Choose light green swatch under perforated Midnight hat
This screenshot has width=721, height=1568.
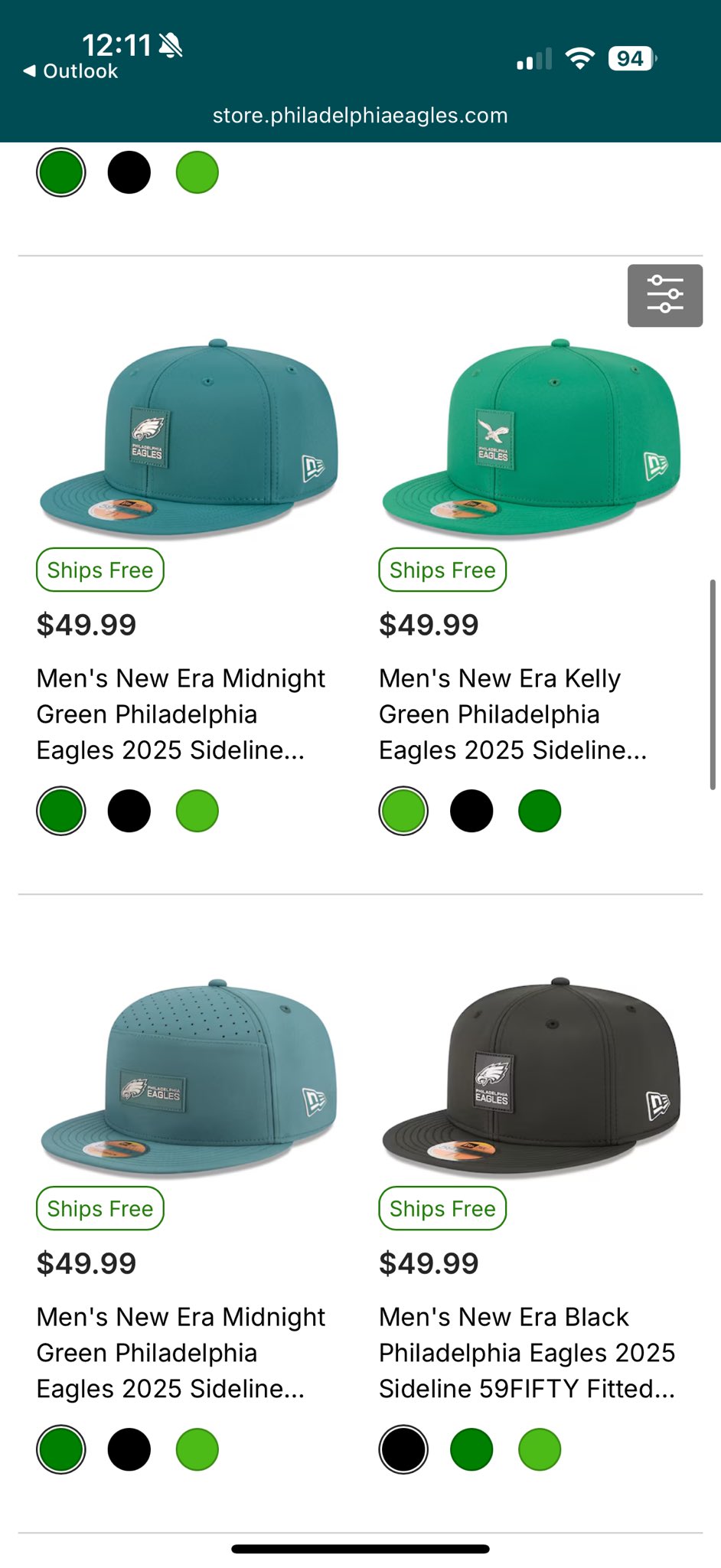[x=197, y=1449]
